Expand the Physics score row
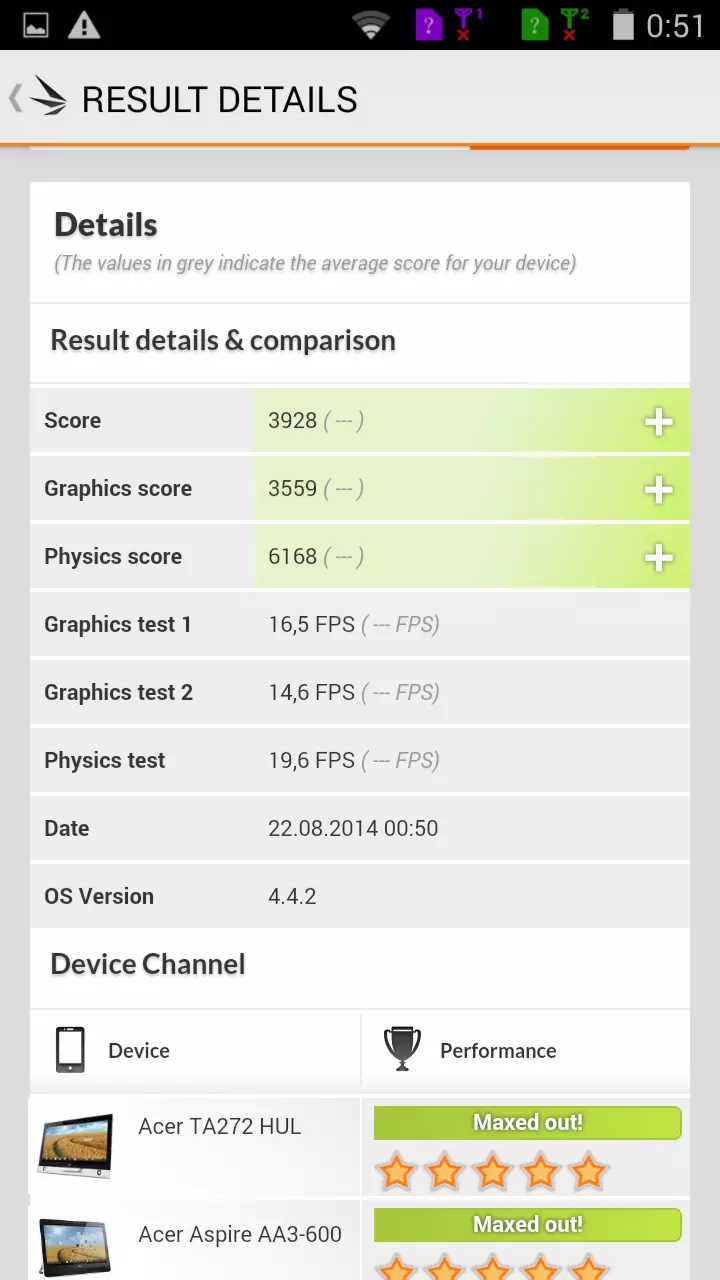The height and width of the screenshot is (1280, 720). 658,557
